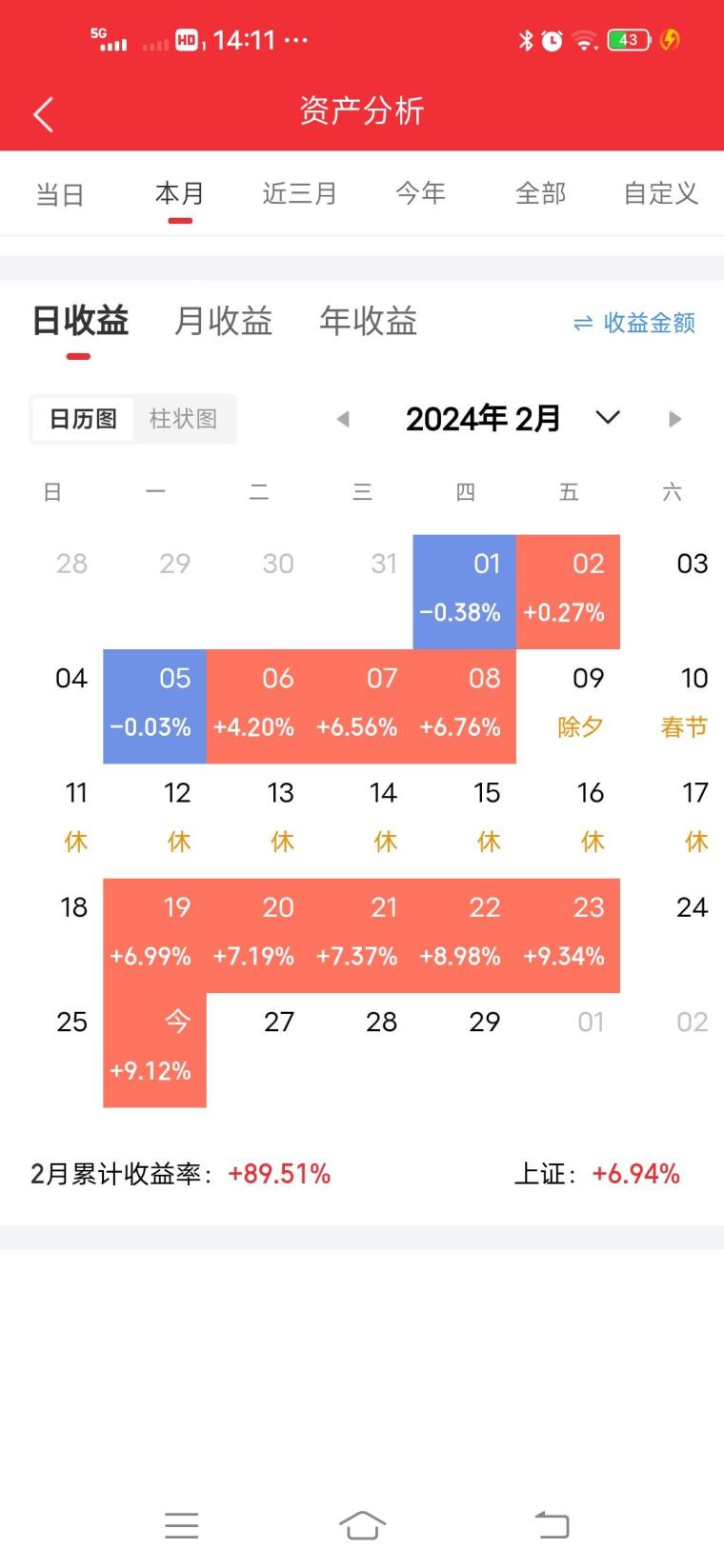Screen dimensions: 724x1568
Task: Go to the previous month
Action: [x=343, y=419]
